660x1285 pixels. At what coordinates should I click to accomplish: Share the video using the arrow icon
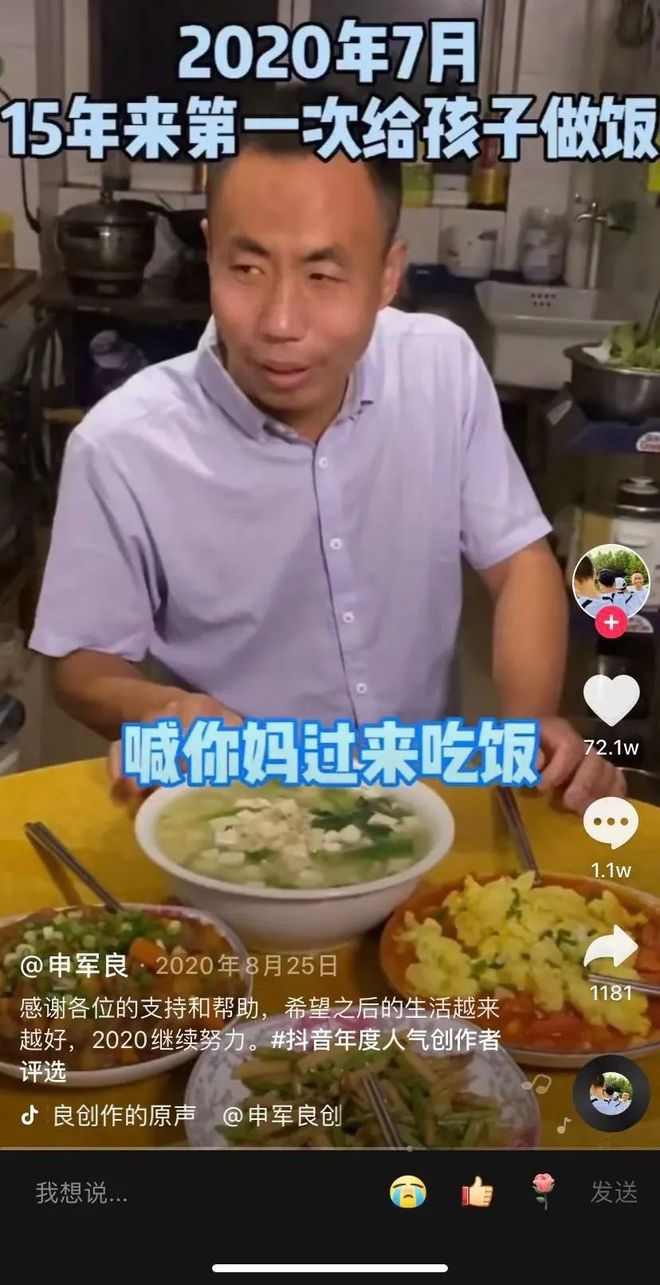pos(611,947)
